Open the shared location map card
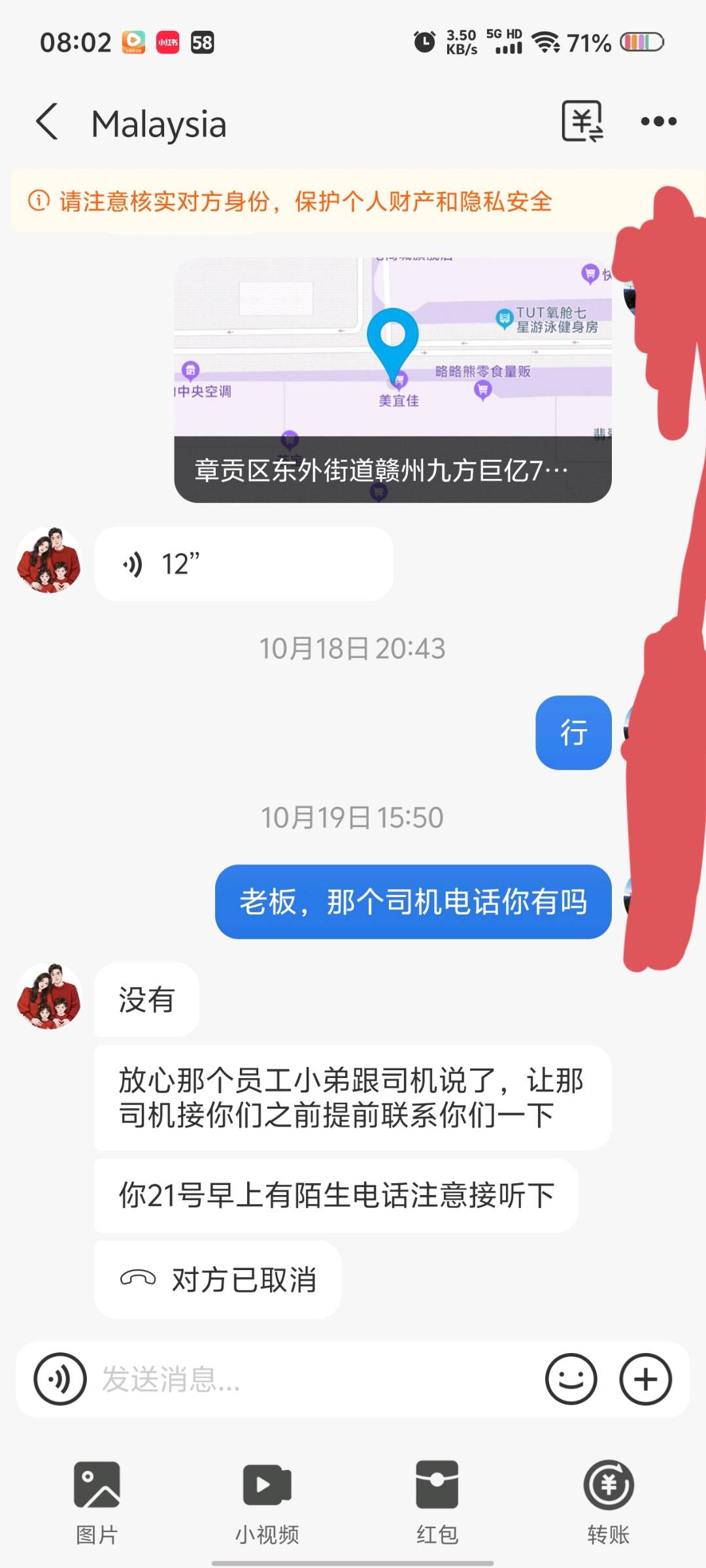The height and width of the screenshot is (1568, 706). pos(392,379)
